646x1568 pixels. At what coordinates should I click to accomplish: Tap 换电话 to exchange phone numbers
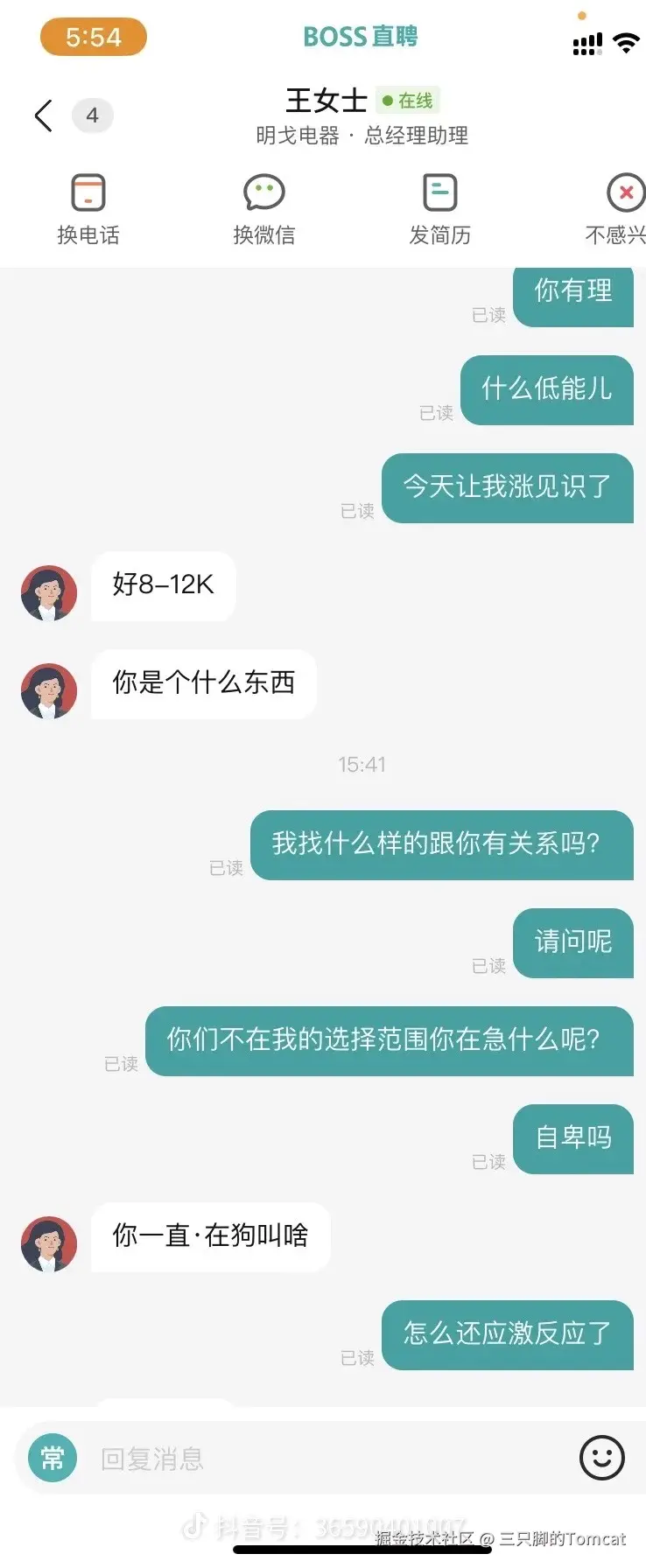(x=88, y=209)
